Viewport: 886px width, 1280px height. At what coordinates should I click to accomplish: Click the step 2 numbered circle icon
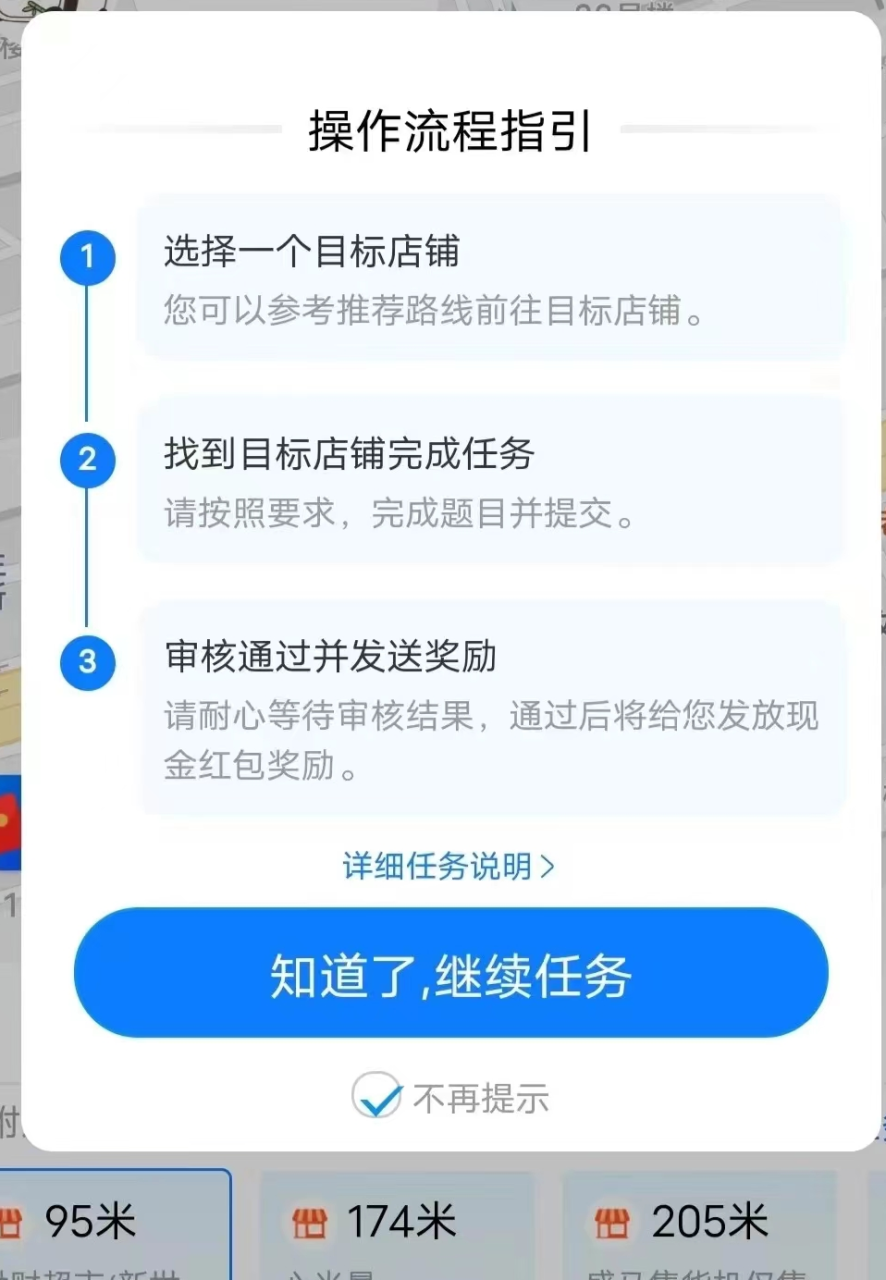[88, 460]
